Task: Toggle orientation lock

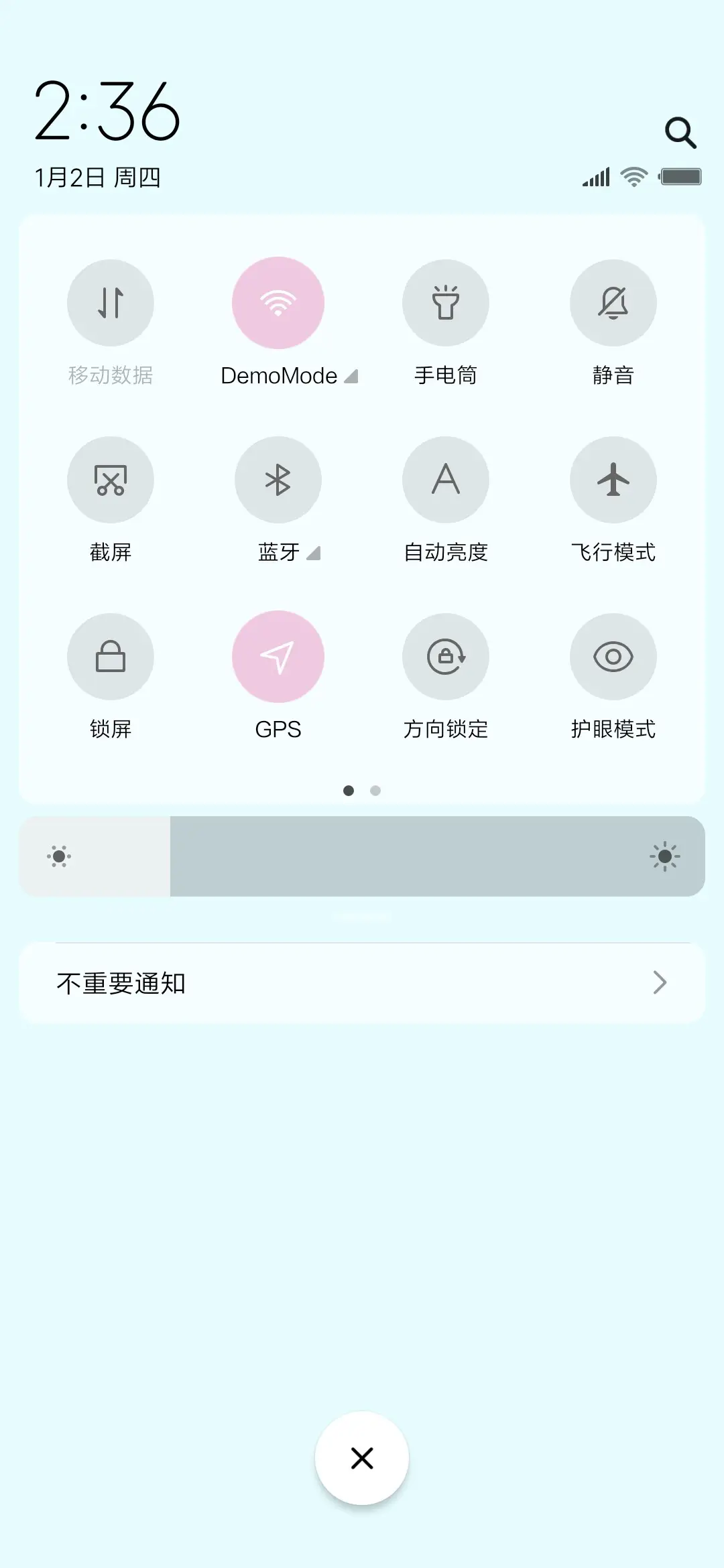Action: tap(446, 657)
